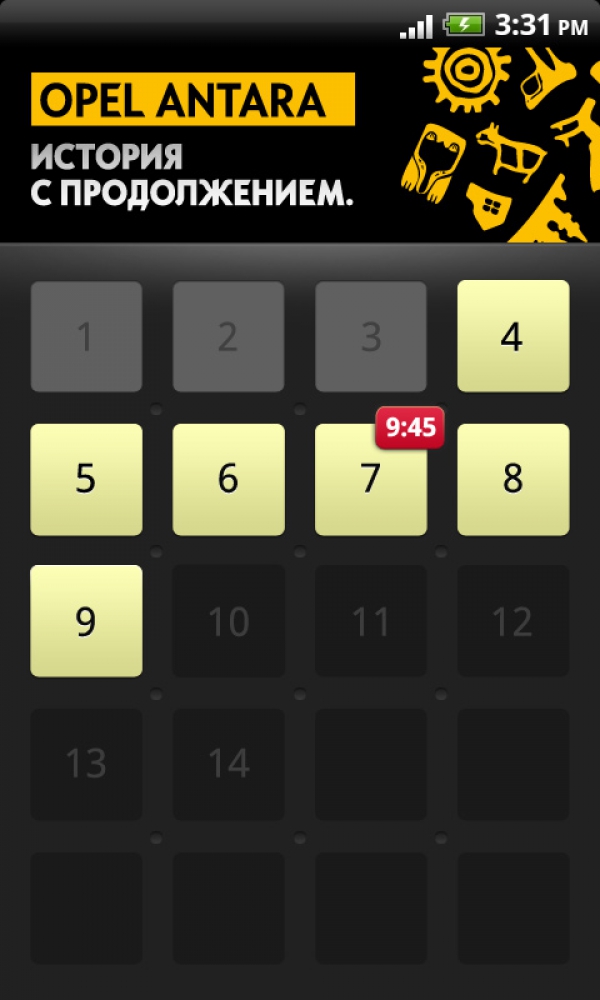Select completed tile number 3
The width and height of the screenshot is (600, 1000).
click(371, 336)
